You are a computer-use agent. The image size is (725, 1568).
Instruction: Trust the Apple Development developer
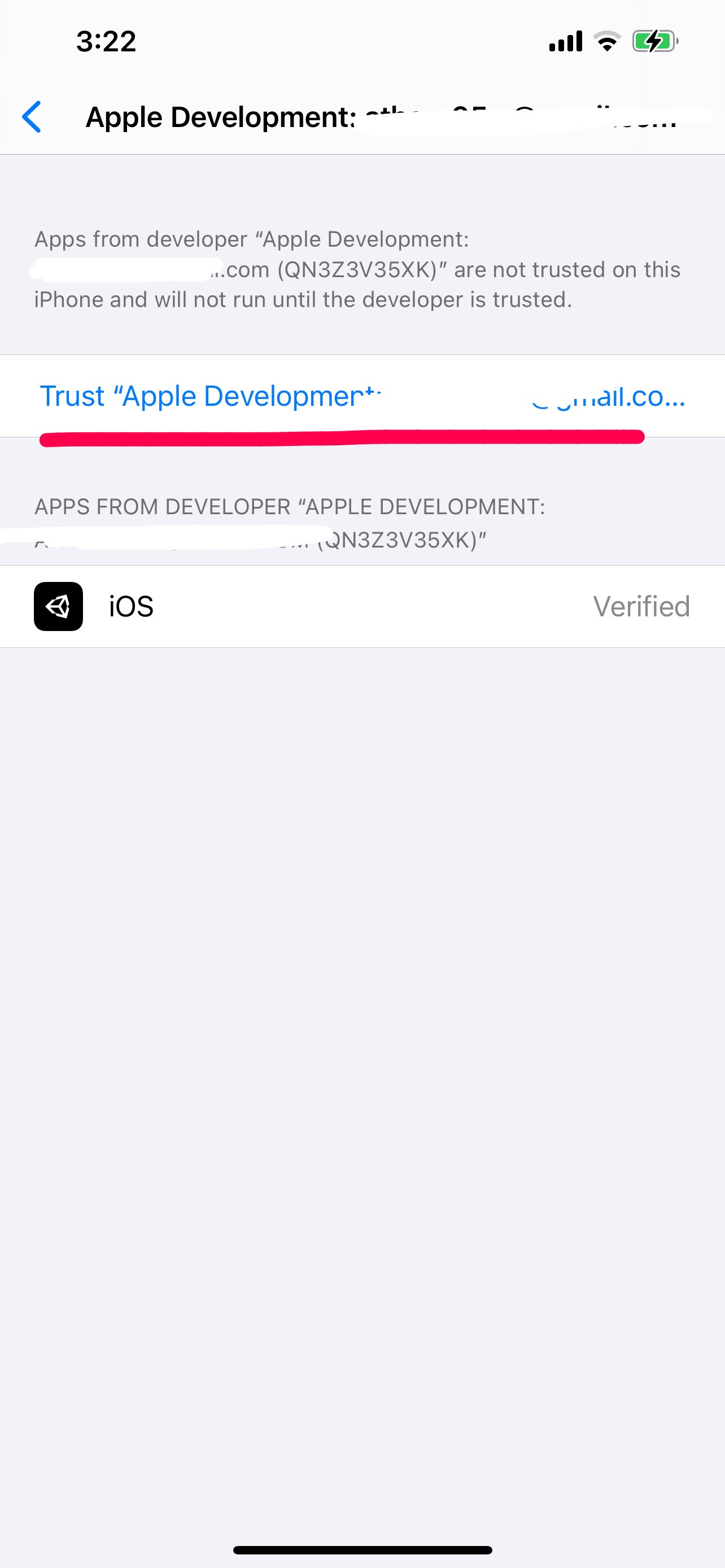(361, 396)
